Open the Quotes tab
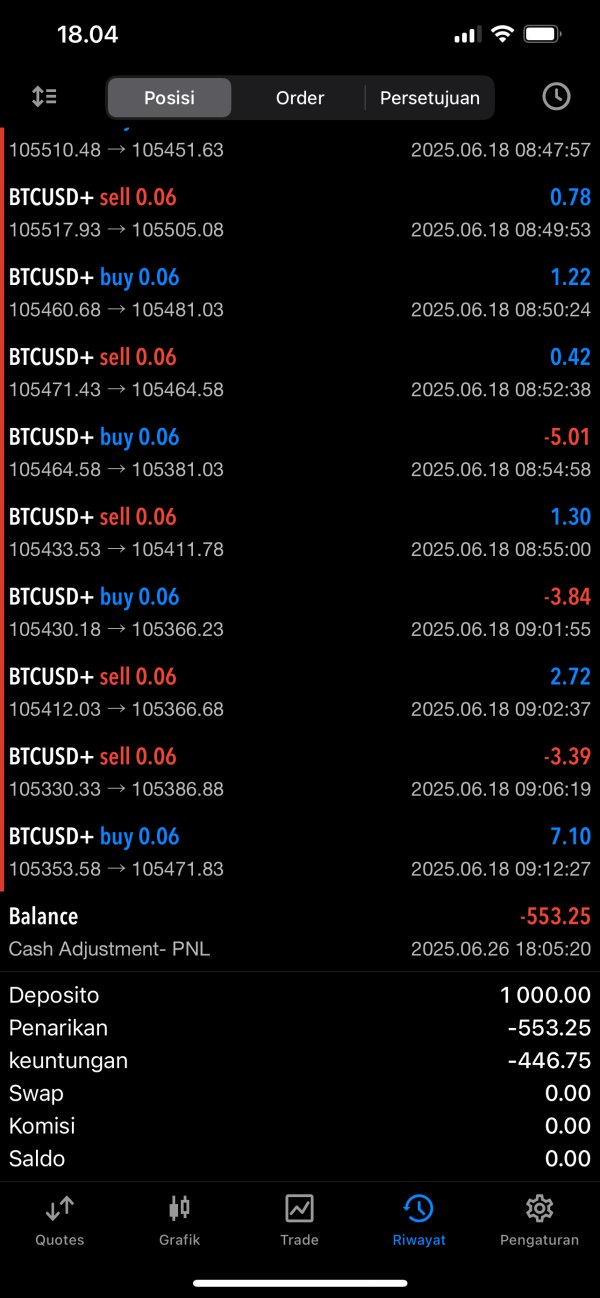The height and width of the screenshot is (1298, 600). (x=60, y=1220)
